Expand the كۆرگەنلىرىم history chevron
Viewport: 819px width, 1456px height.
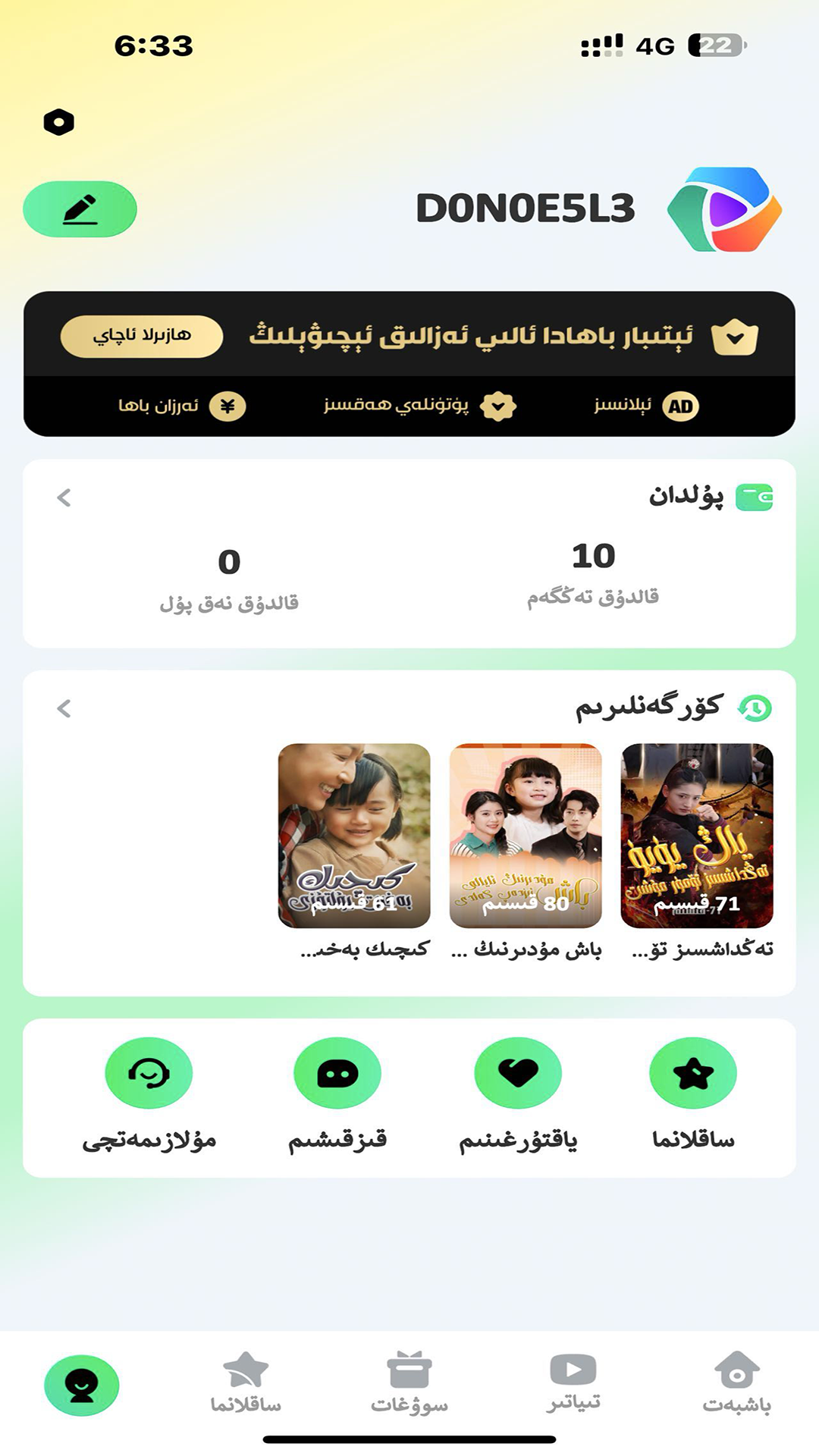(64, 708)
